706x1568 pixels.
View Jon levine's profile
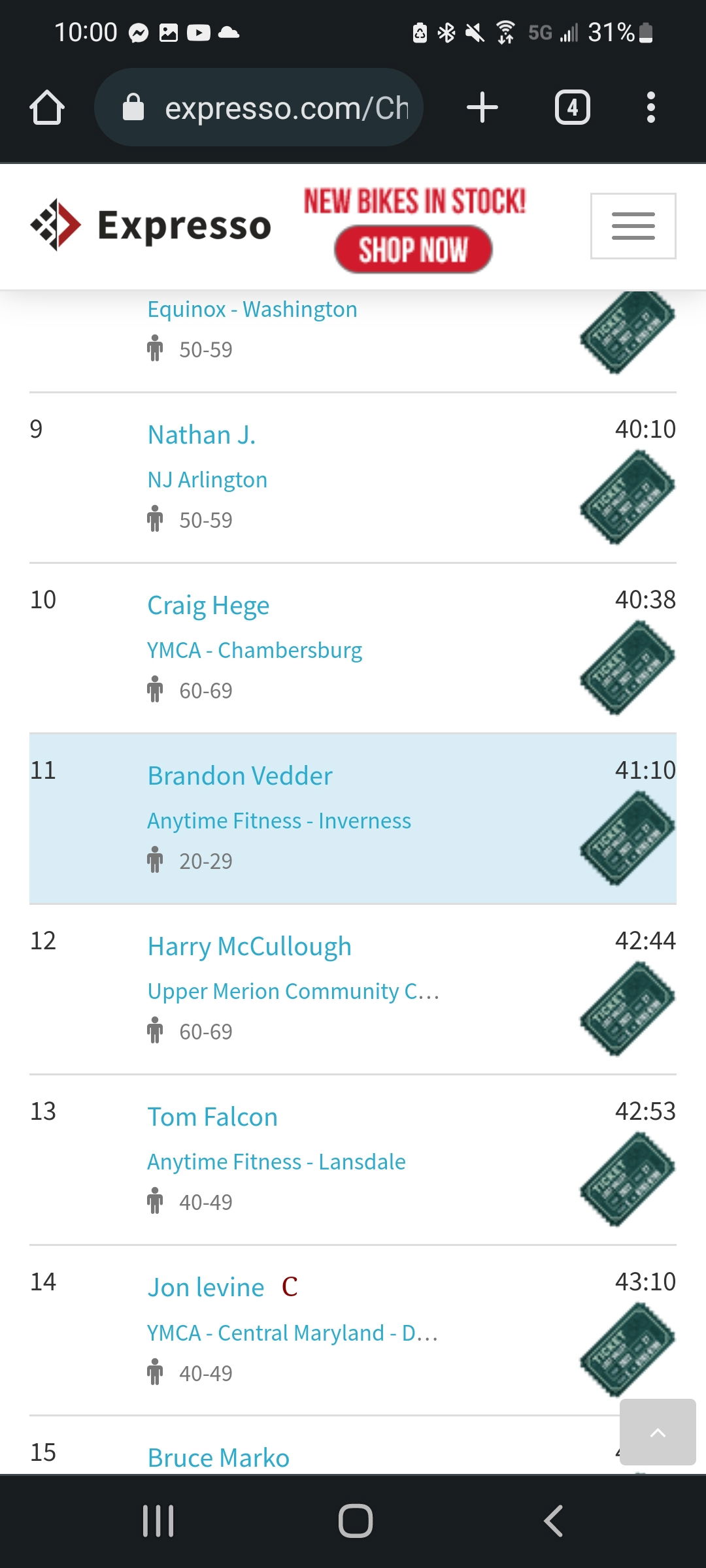pyautogui.click(x=206, y=1287)
